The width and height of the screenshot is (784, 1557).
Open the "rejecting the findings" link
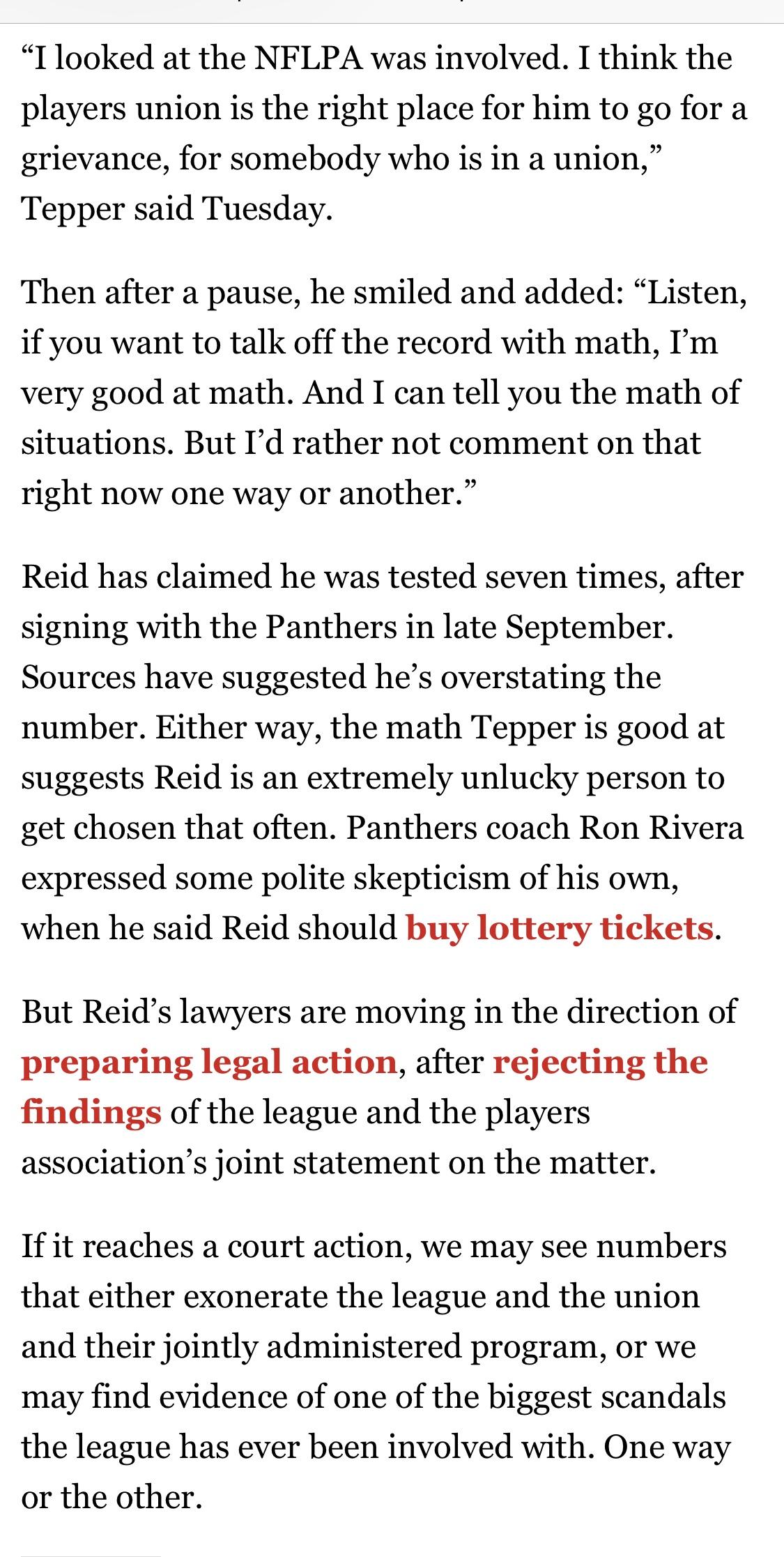point(600,1062)
